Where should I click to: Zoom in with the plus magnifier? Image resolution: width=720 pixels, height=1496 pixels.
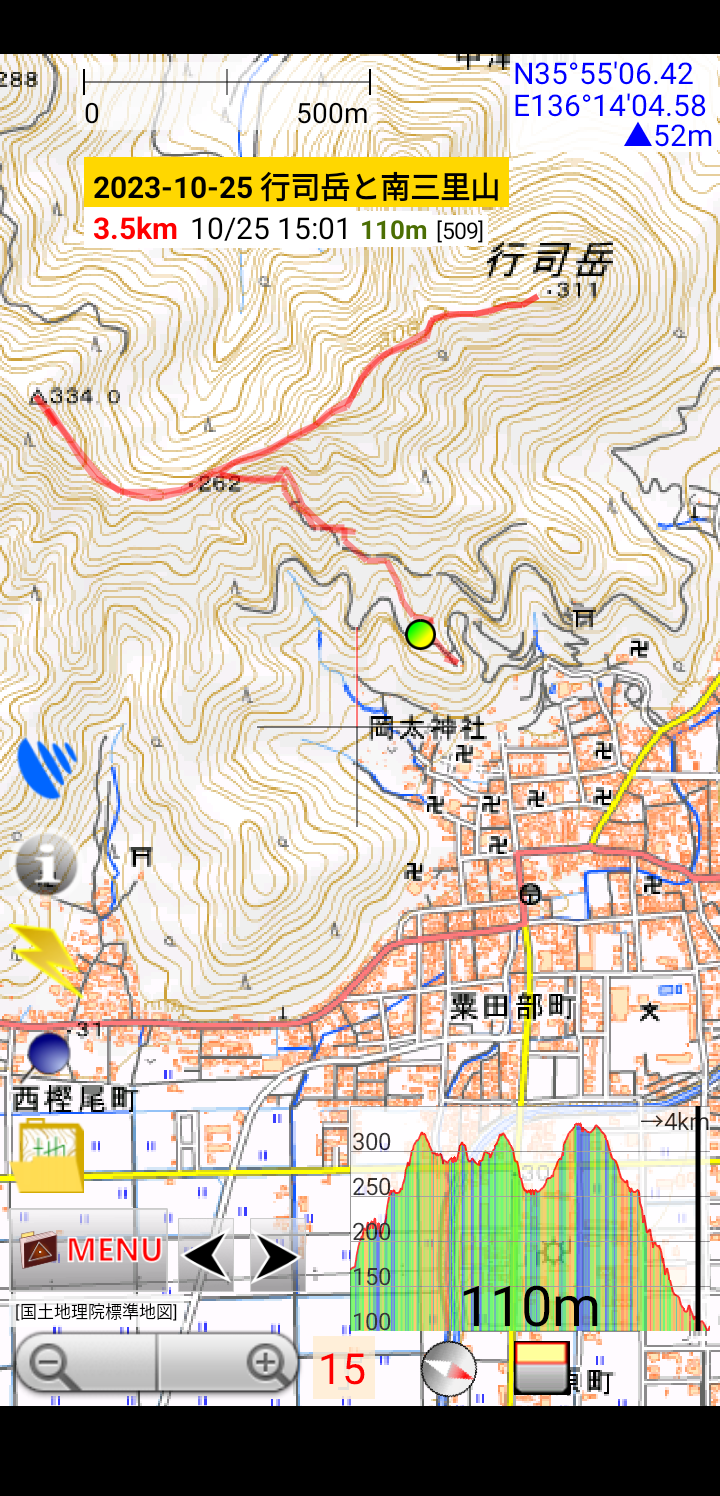point(264,1364)
